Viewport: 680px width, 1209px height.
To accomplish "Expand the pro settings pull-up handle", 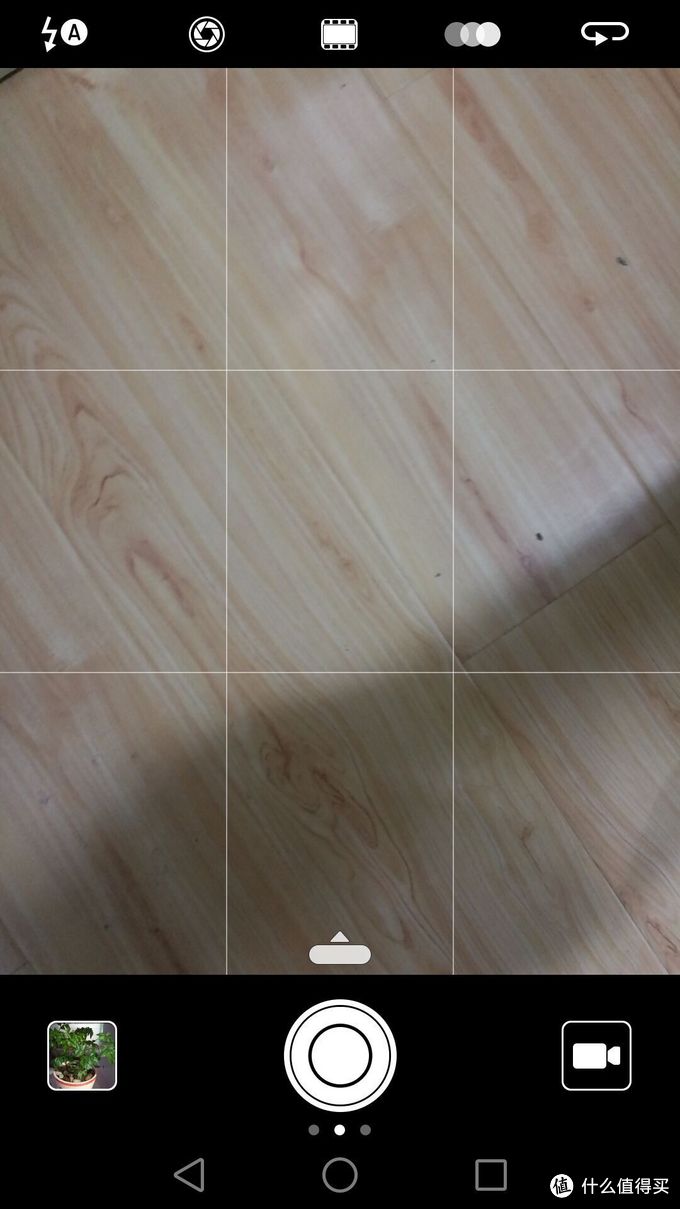I will (x=340, y=948).
